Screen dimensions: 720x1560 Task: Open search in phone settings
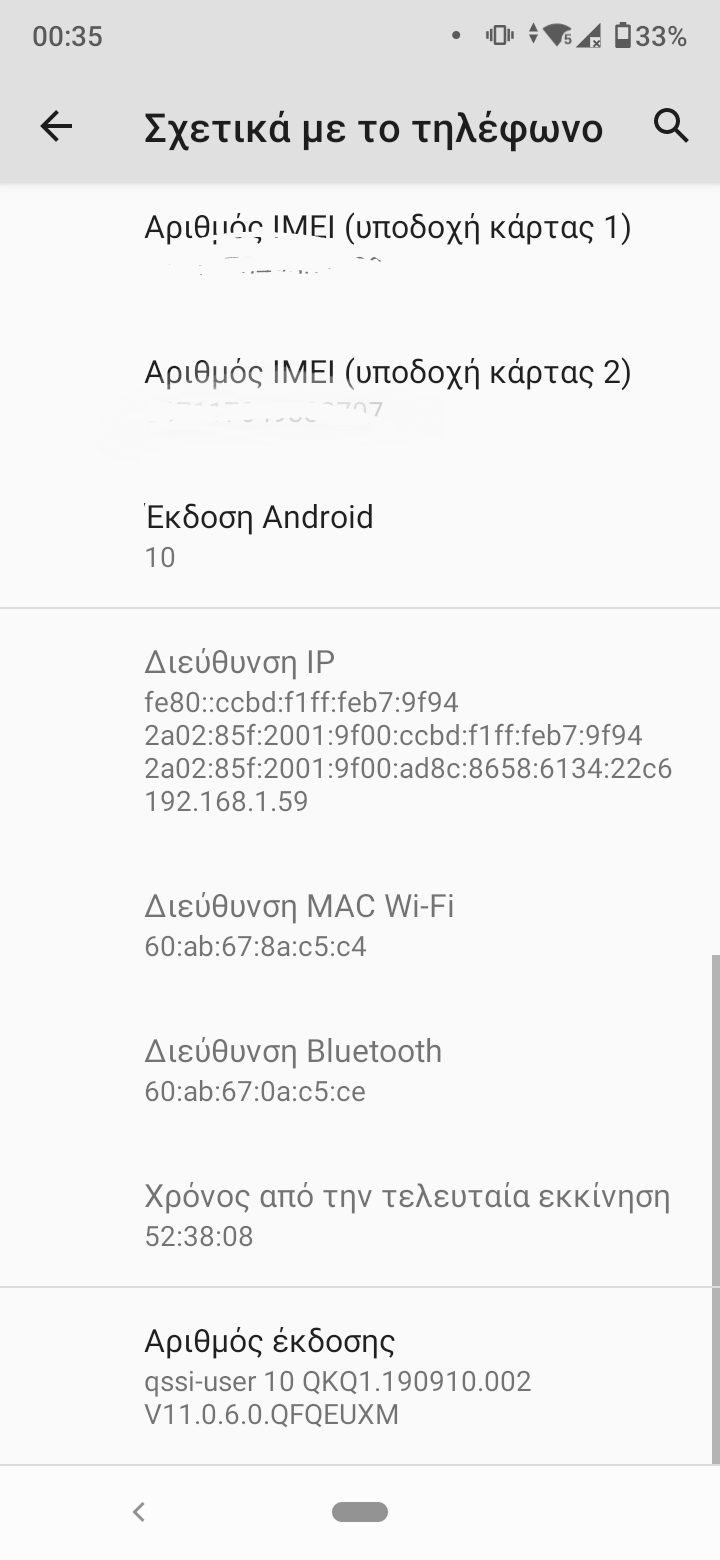coord(671,126)
